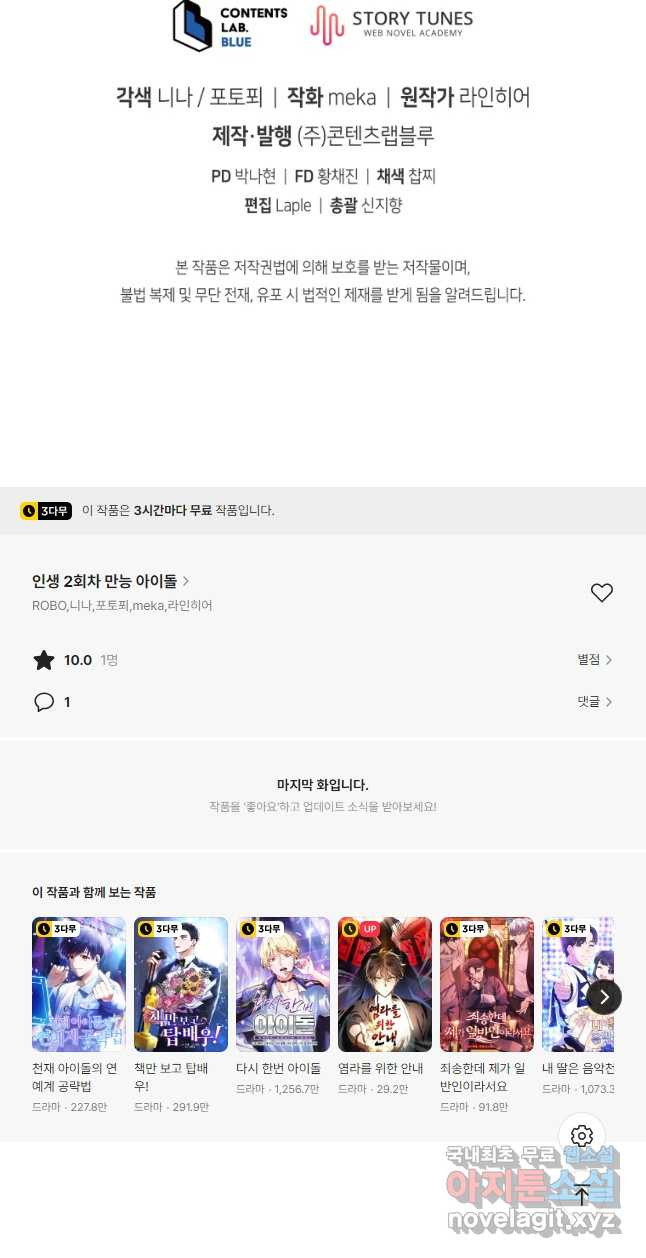Open the viewer settings gear

pos(582,1136)
